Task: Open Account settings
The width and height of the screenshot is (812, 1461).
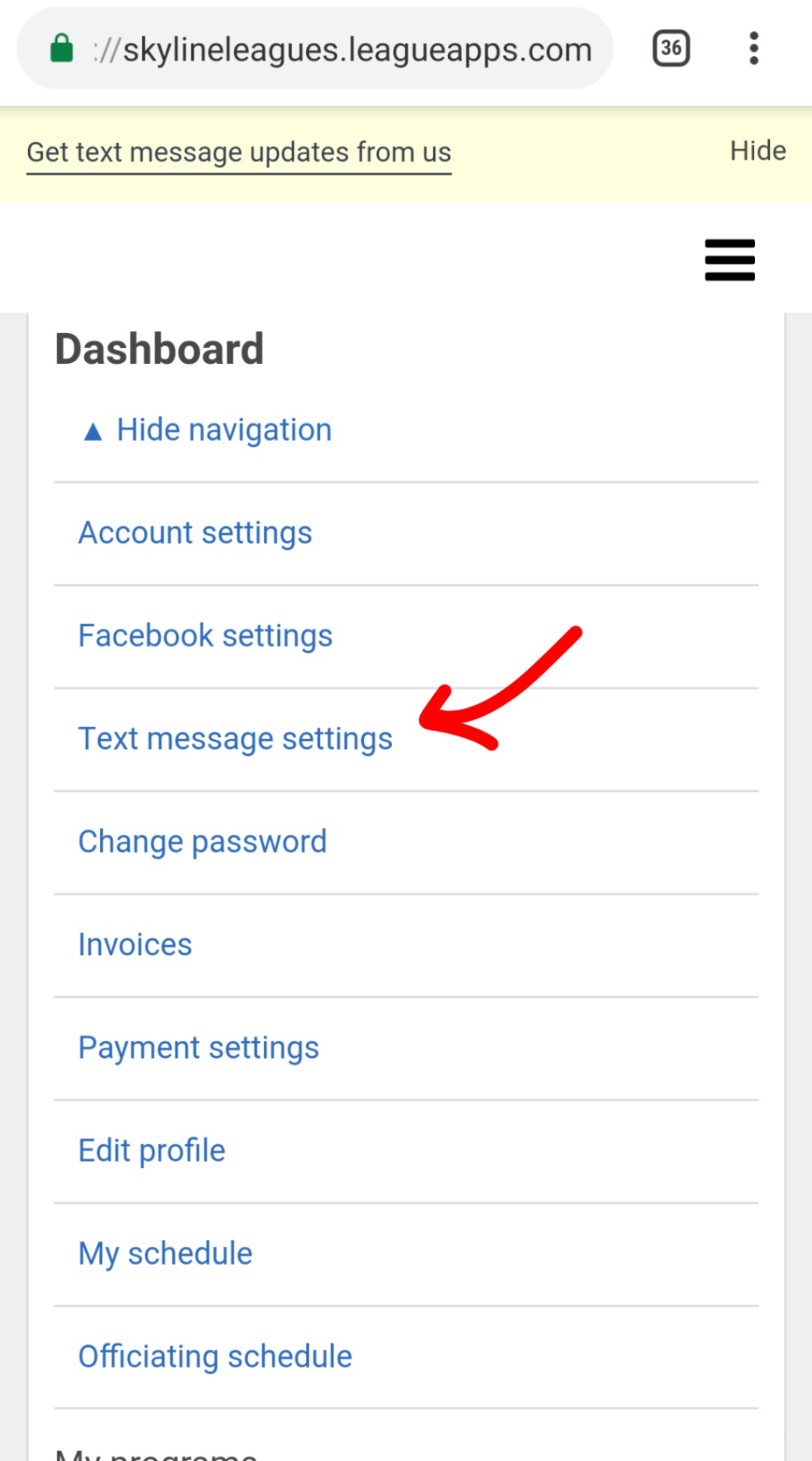Action: click(x=195, y=533)
